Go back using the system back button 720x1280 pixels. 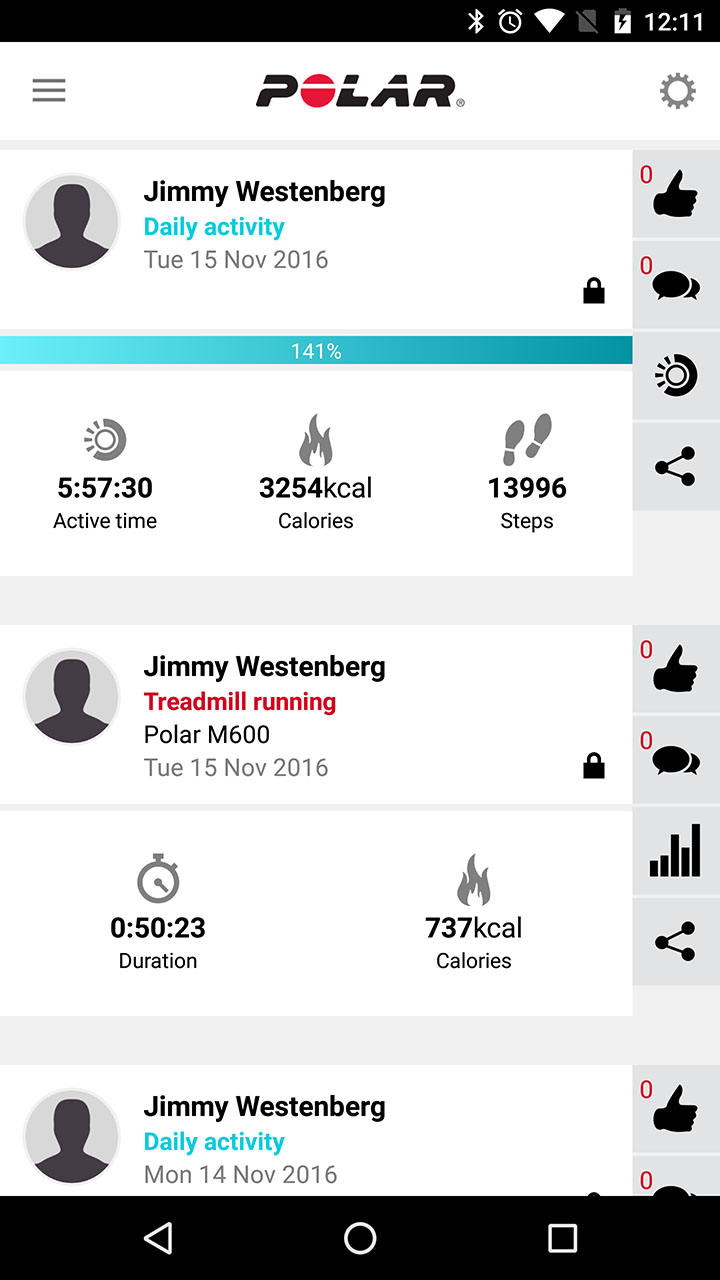pyautogui.click(x=158, y=1238)
